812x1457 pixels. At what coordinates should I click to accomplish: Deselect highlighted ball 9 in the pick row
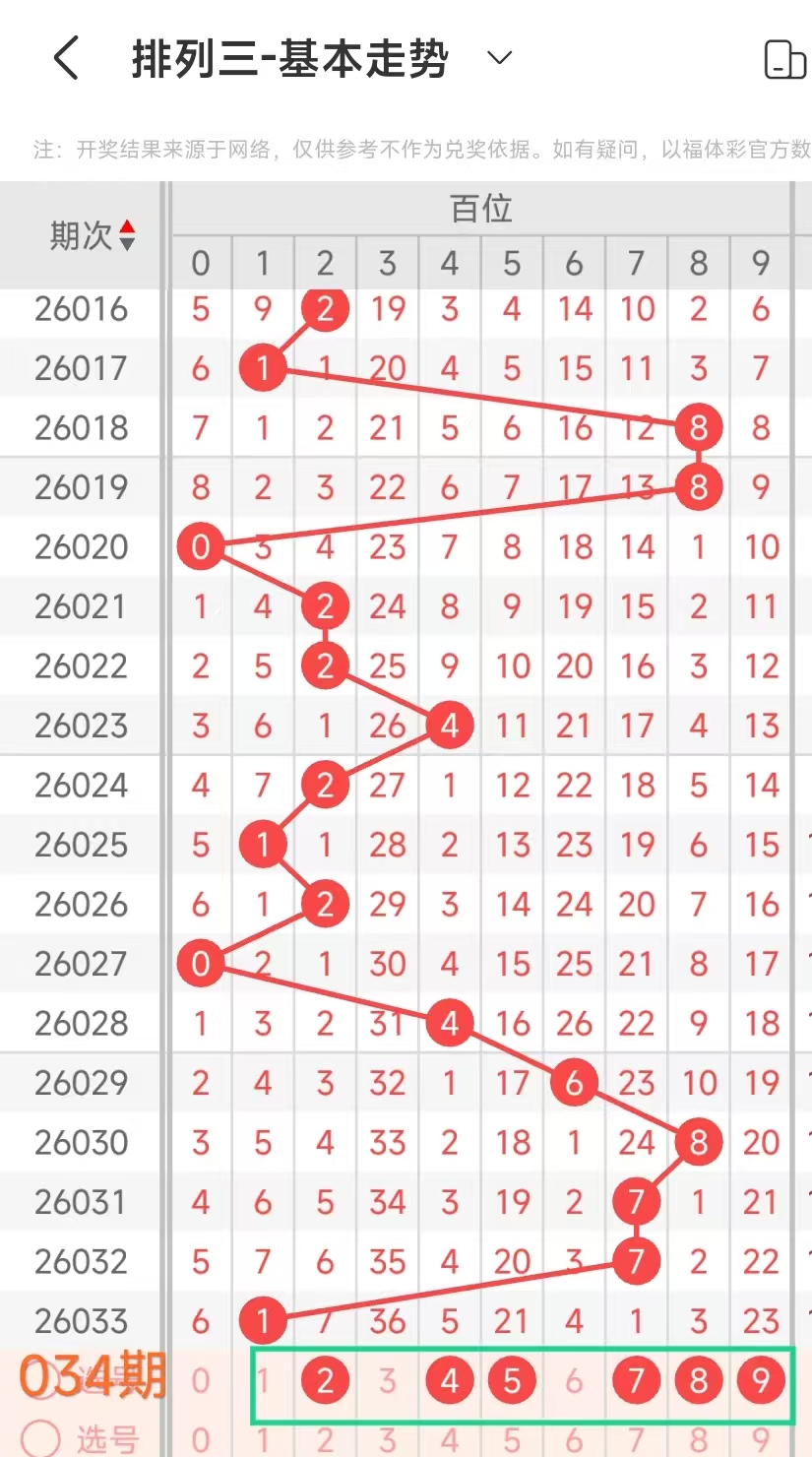(761, 1381)
